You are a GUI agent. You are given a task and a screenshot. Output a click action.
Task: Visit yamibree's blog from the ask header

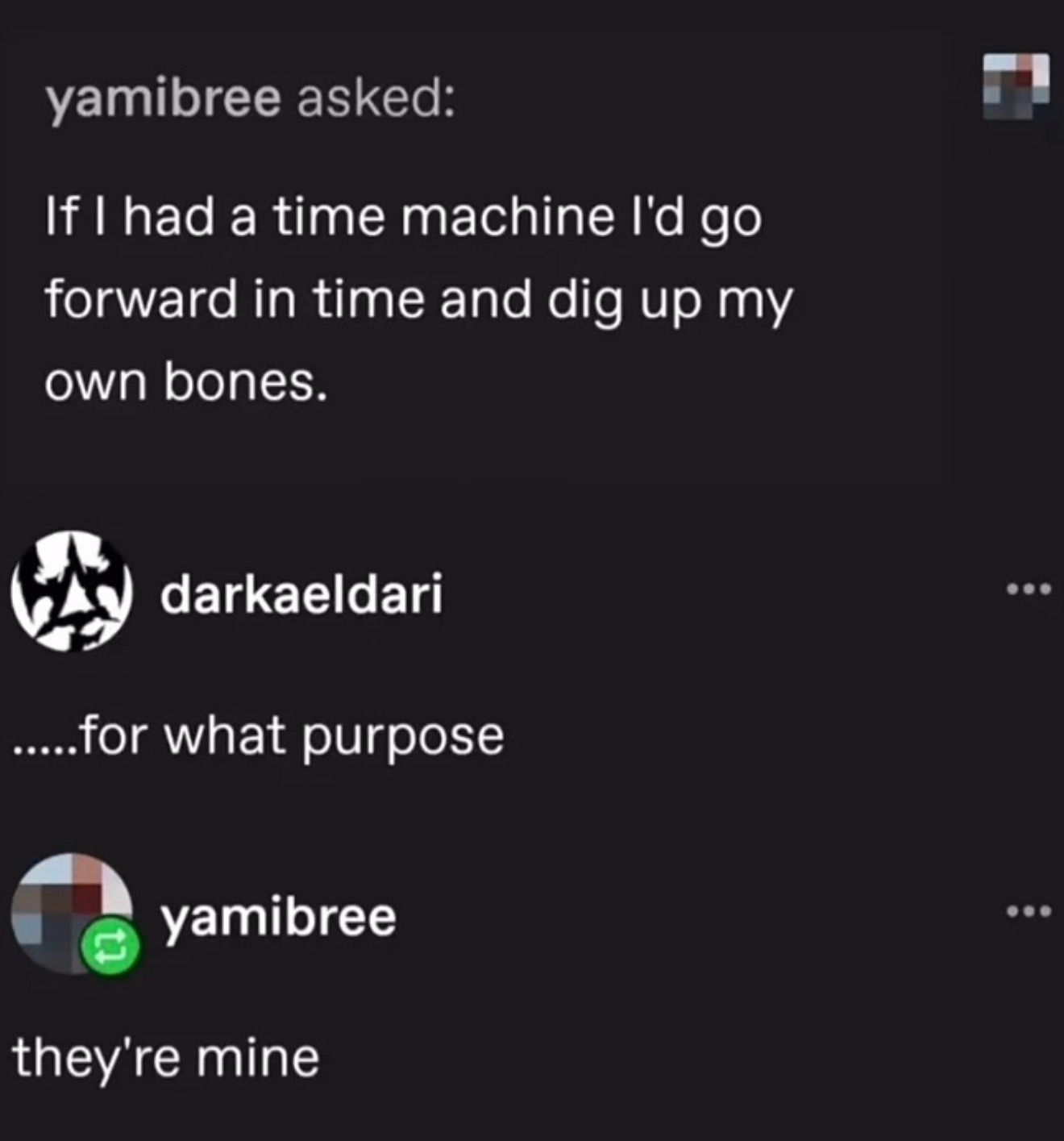[x=163, y=98]
